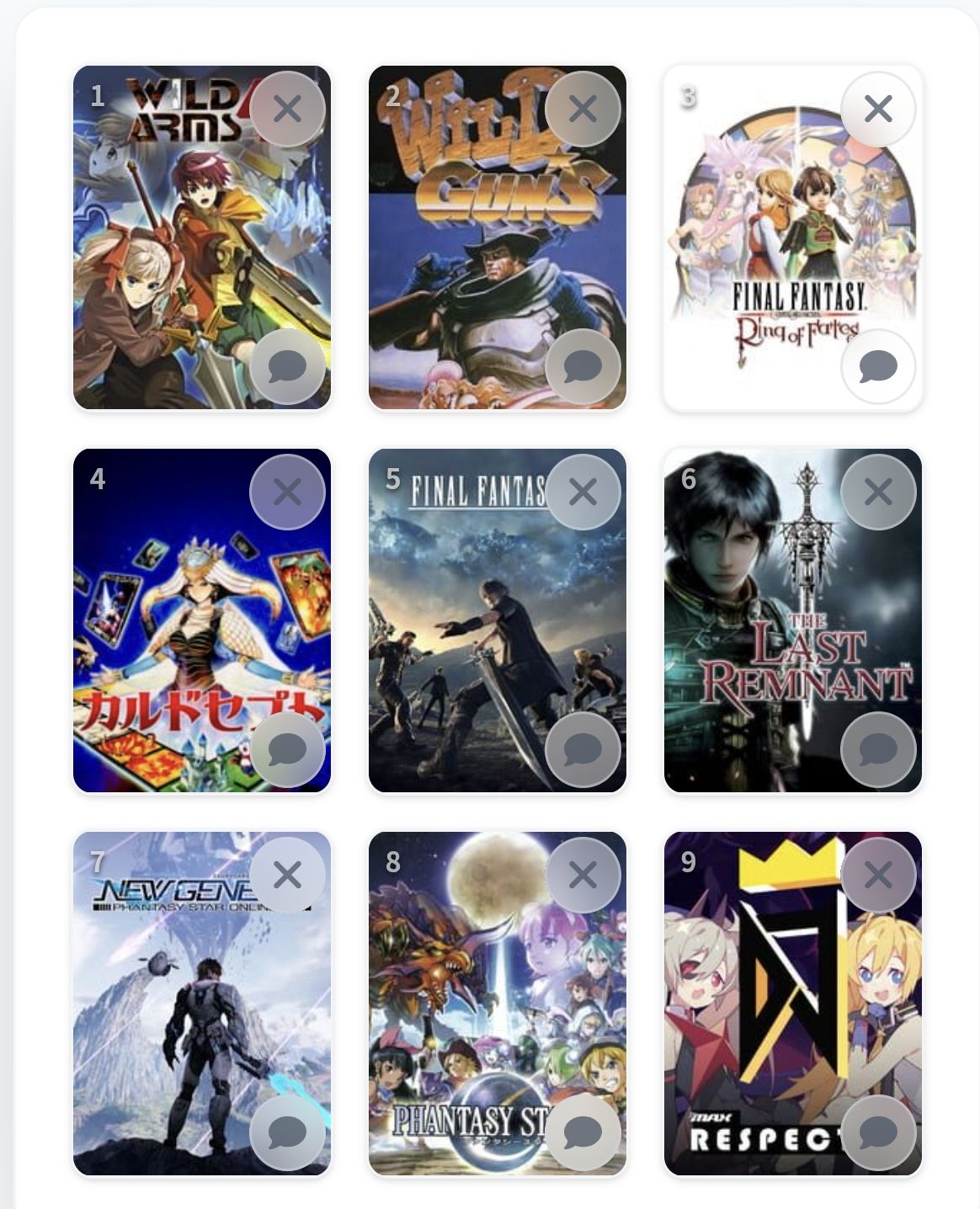Add a comment to Wild Arms
Viewport: 980px width, 1209px height.
point(287,367)
